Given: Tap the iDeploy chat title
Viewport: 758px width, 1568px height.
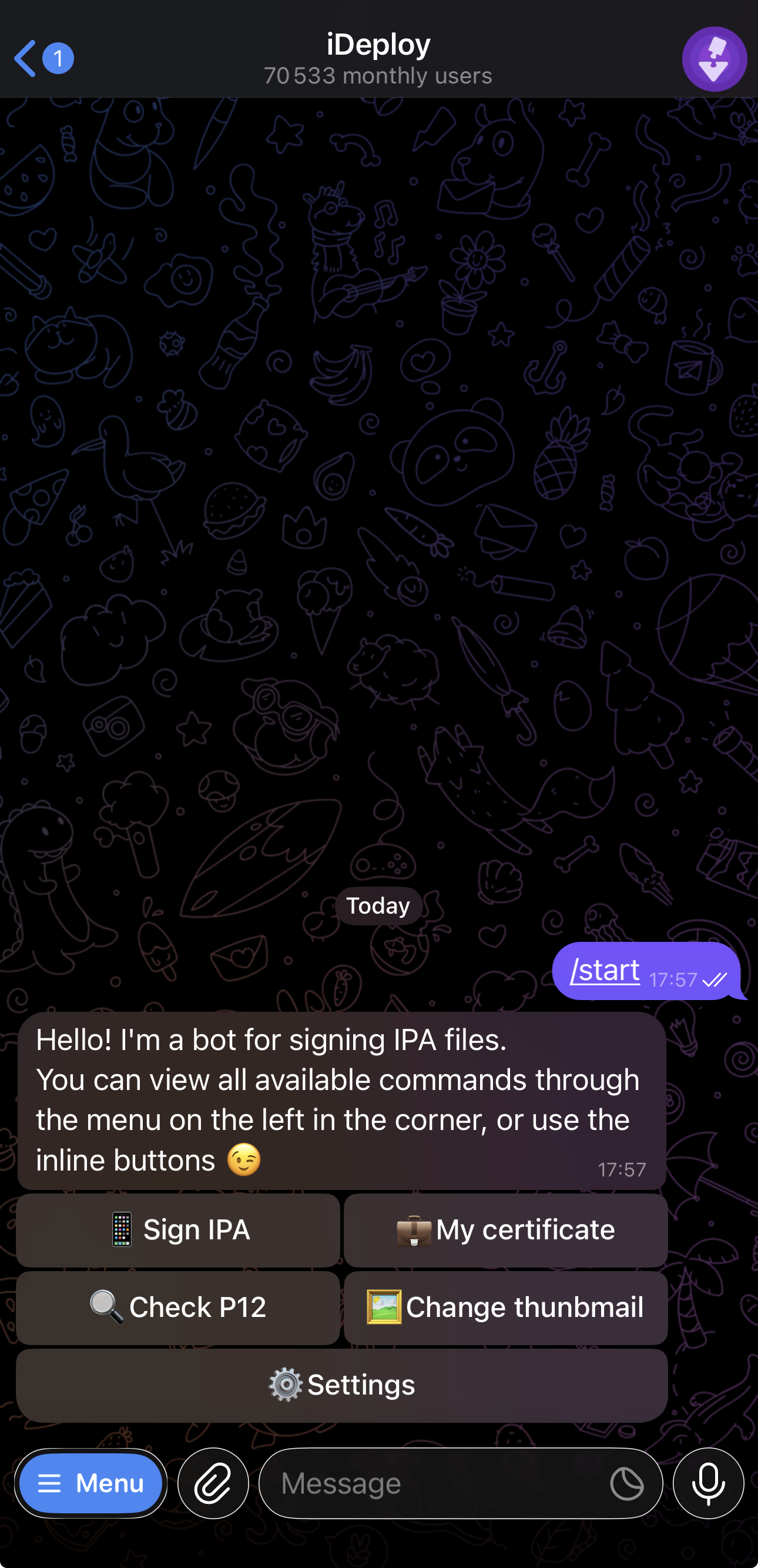Looking at the screenshot, I should pos(378,44).
